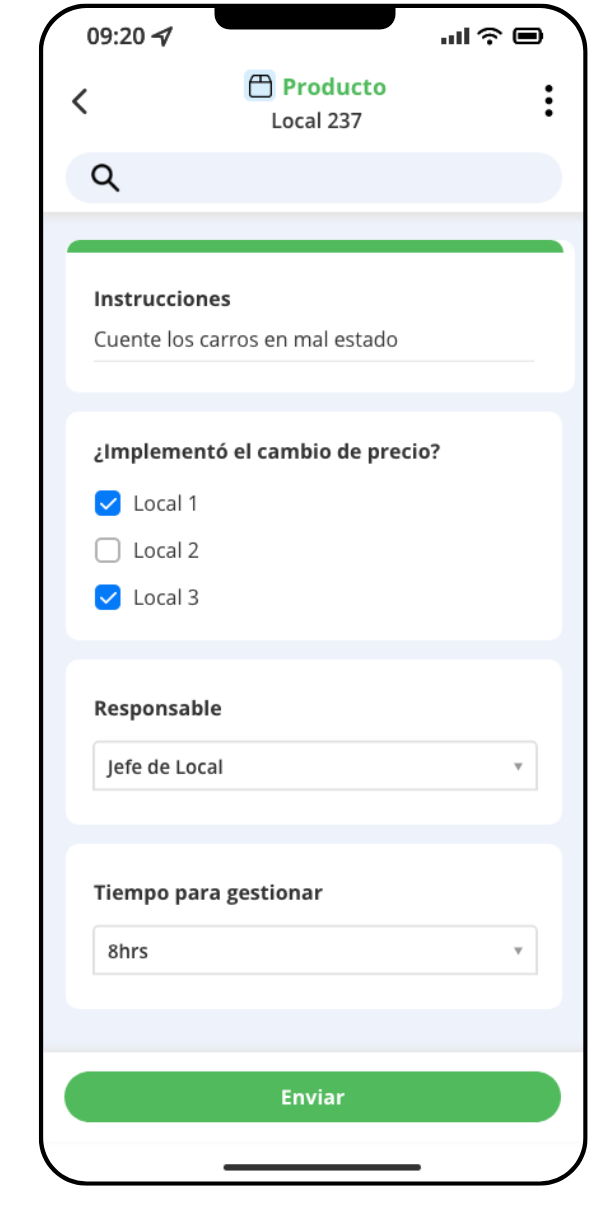Open the three-dot overflow menu
The height and width of the screenshot is (1210, 610).
point(548,101)
